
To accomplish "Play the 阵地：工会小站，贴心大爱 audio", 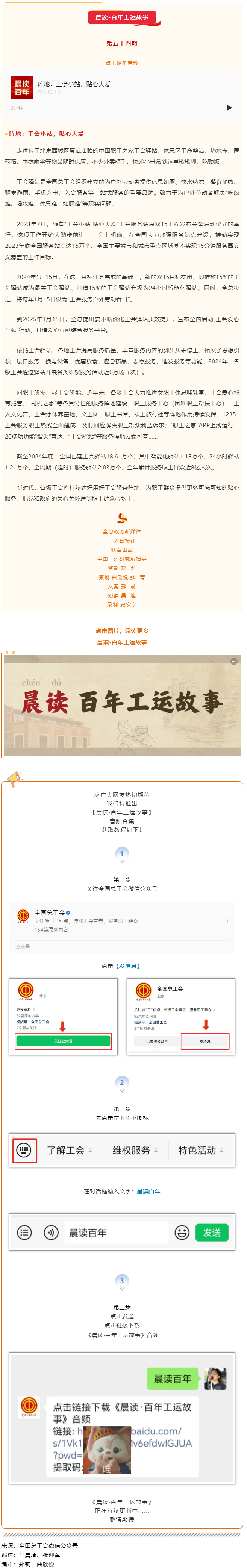I will coord(229,108).
